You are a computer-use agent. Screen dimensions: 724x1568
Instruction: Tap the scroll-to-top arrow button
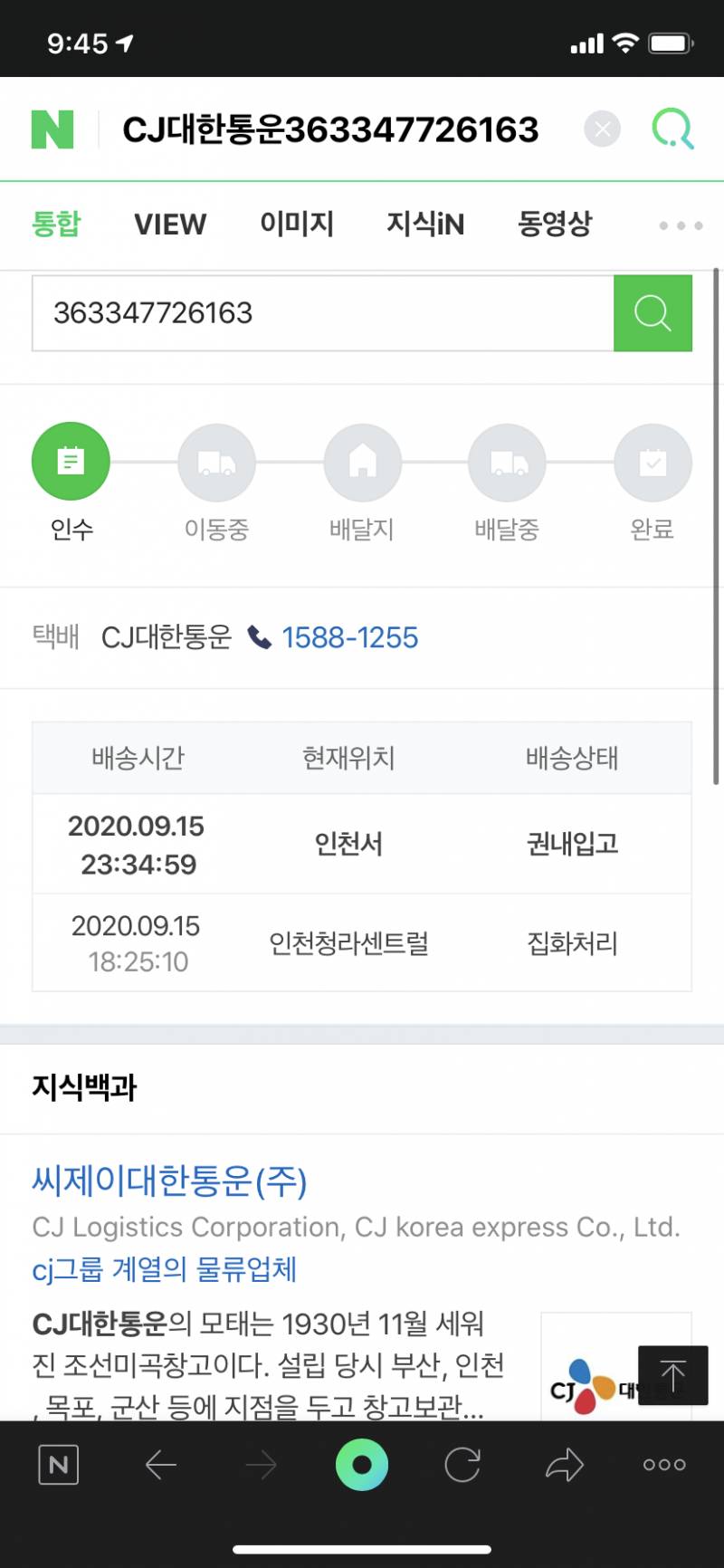click(x=673, y=1375)
